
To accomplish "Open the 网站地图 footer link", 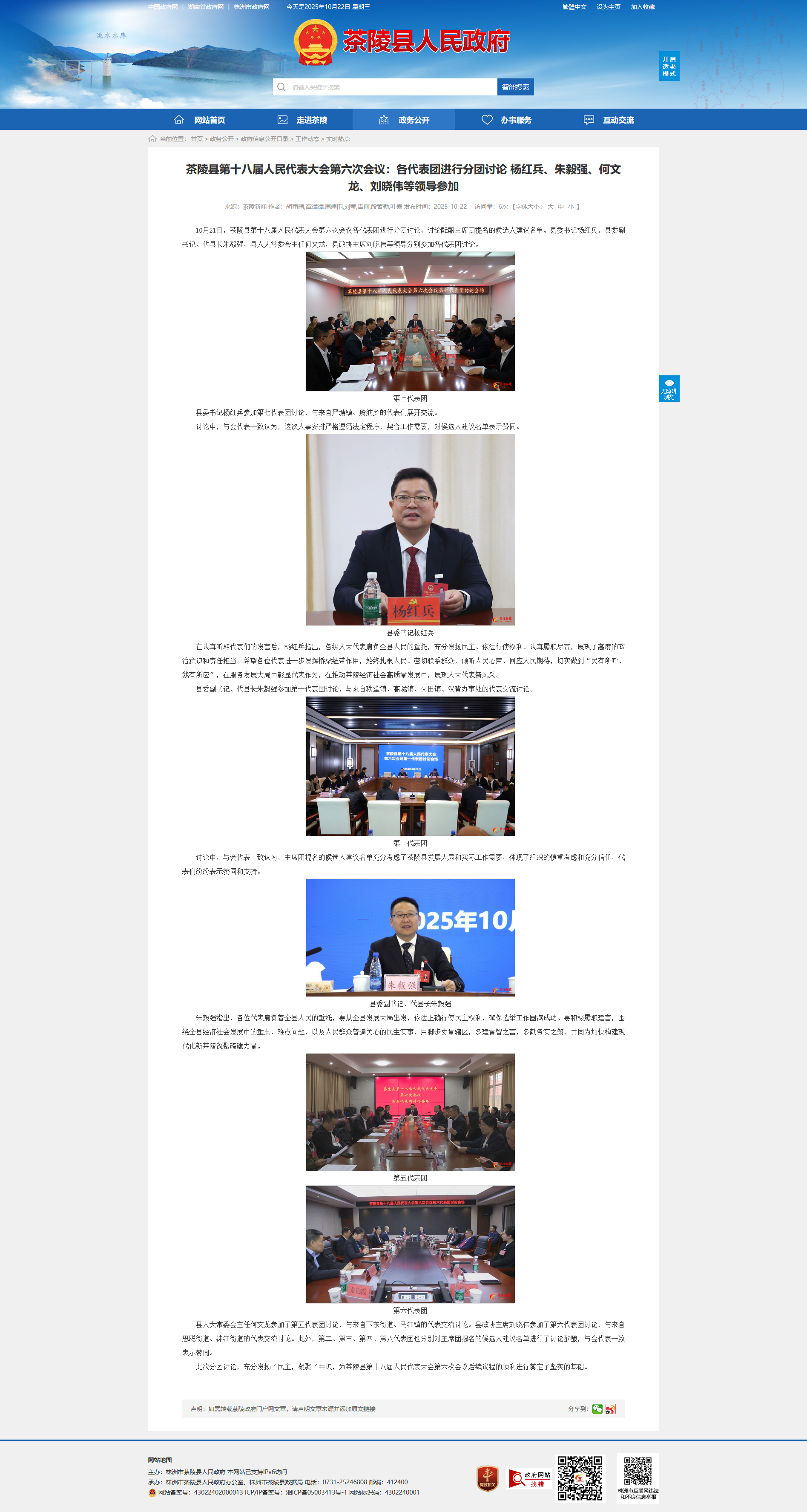I will point(160,1460).
